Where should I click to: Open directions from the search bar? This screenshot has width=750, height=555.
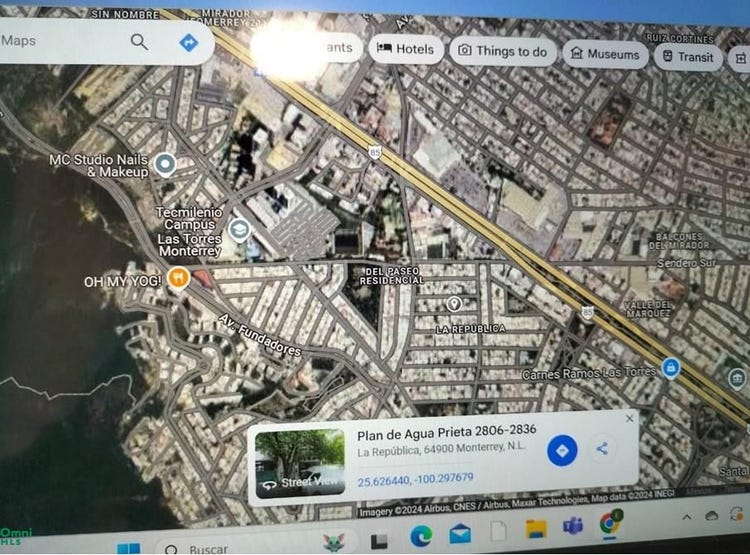click(189, 42)
